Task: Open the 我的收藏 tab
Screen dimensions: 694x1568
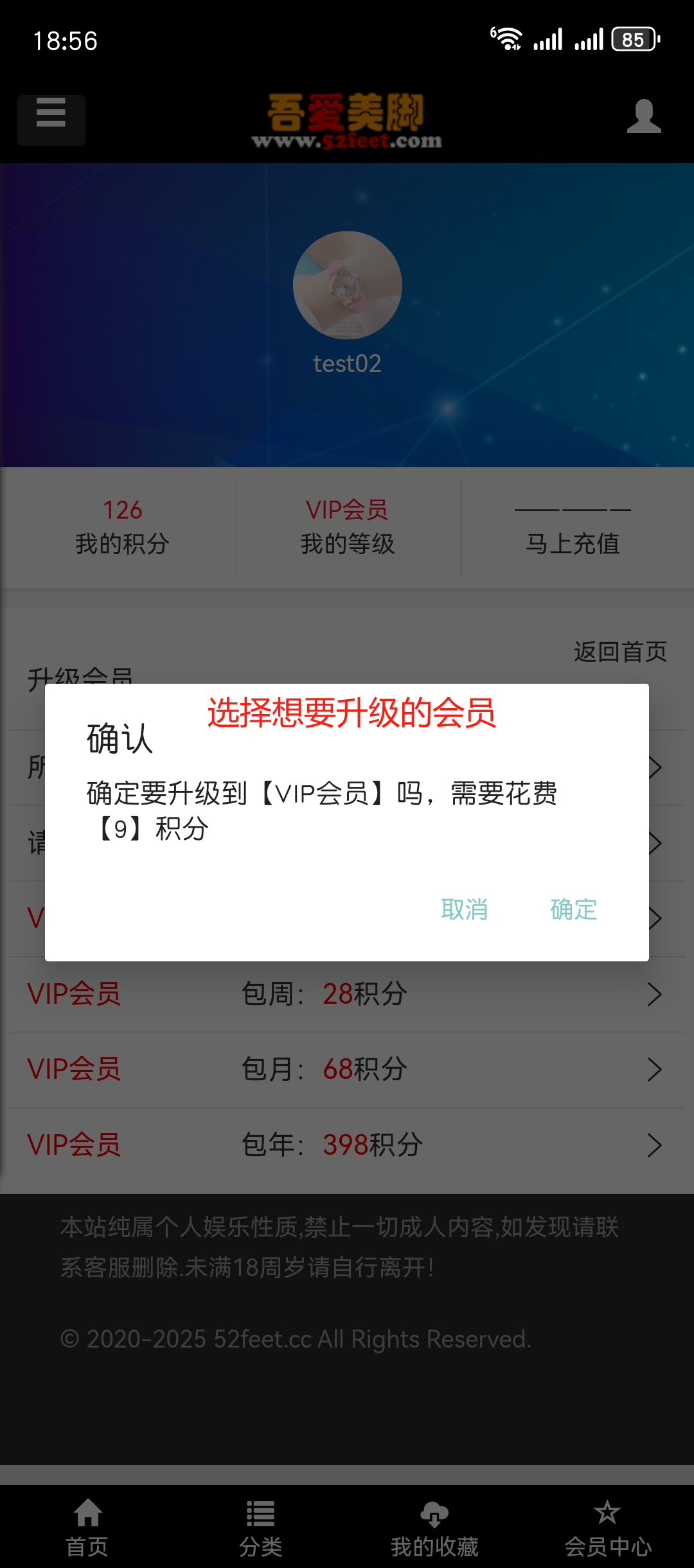Action: [434, 1528]
